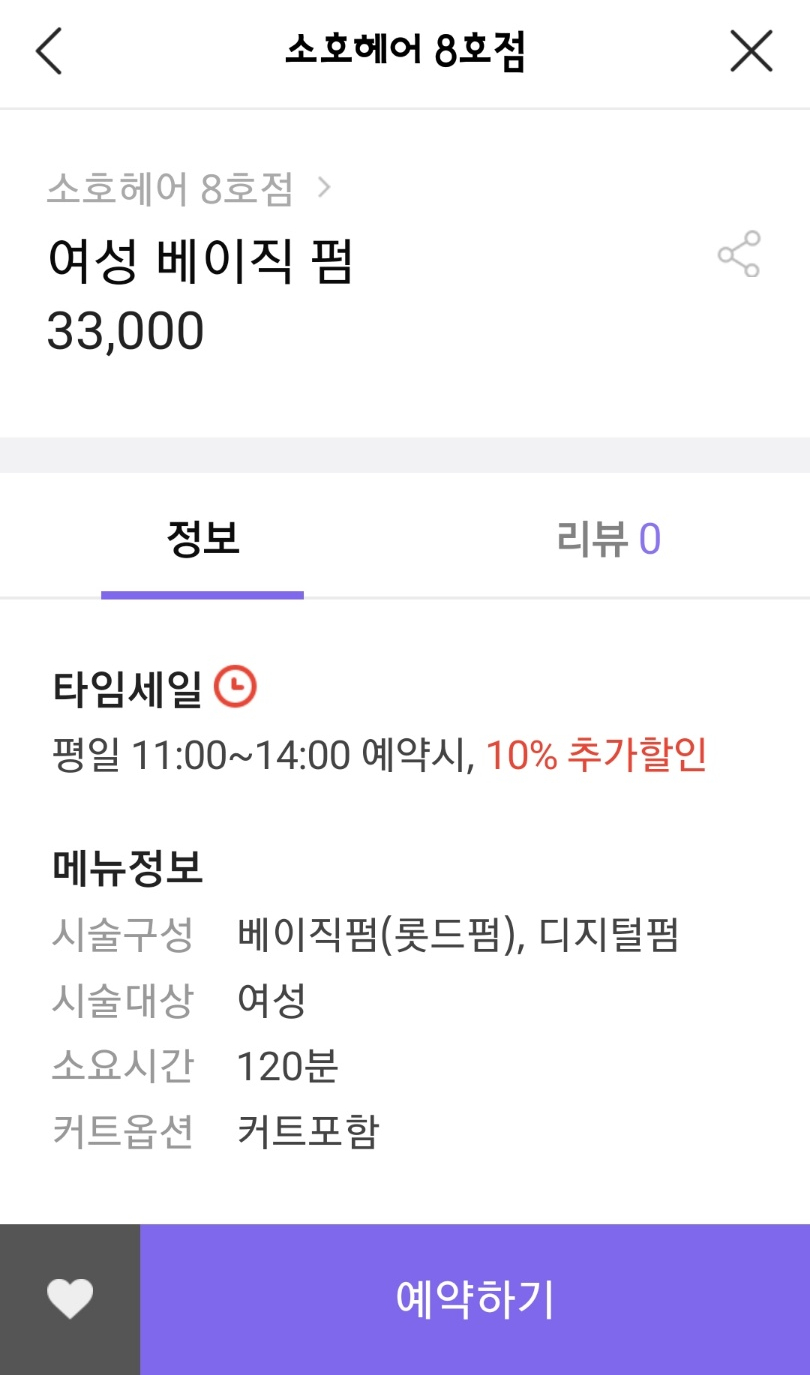
Task: Open the 리뷰 tab
Action: pyautogui.click(x=608, y=540)
